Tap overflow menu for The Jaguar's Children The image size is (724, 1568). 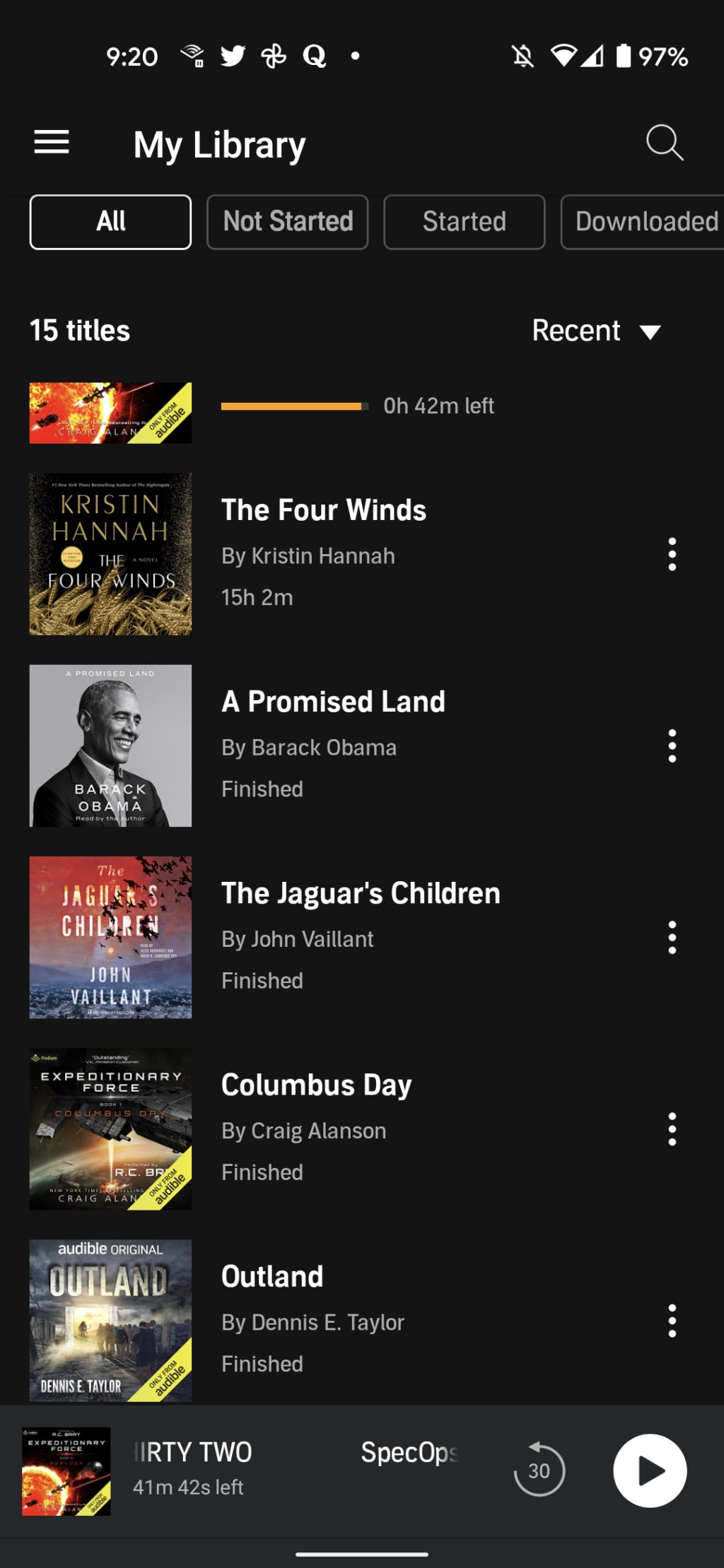672,938
